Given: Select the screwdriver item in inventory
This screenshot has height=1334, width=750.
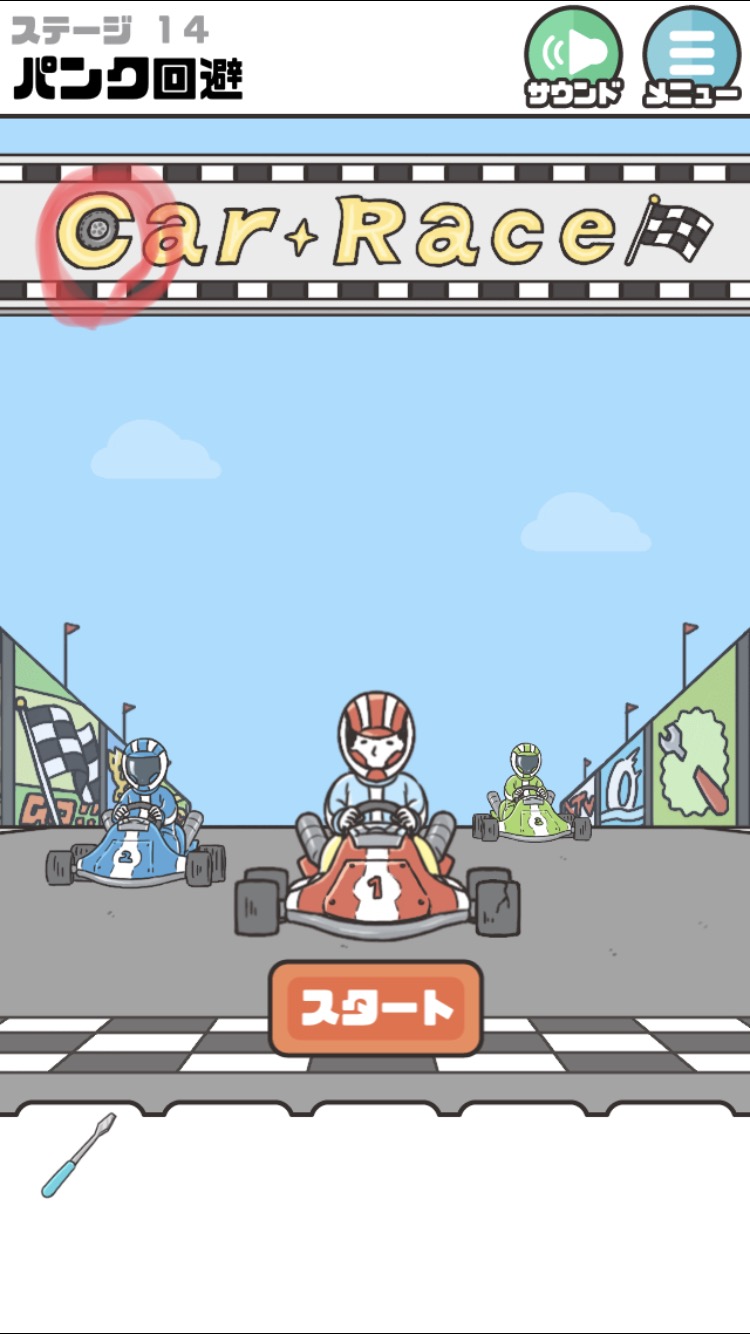Looking at the screenshot, I should point(78,1155).
